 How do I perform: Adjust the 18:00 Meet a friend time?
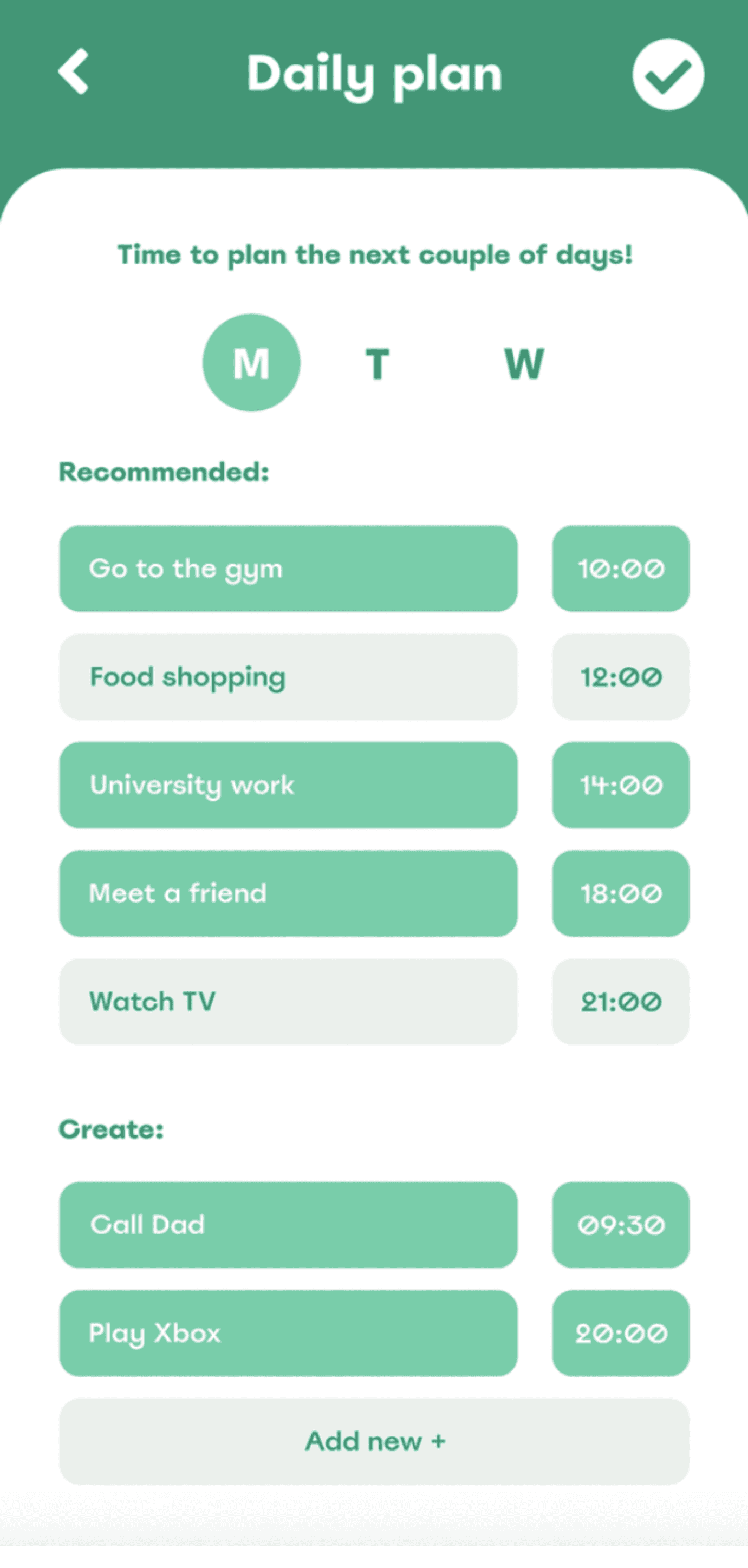pyautogui.click(x=620, y=893)
